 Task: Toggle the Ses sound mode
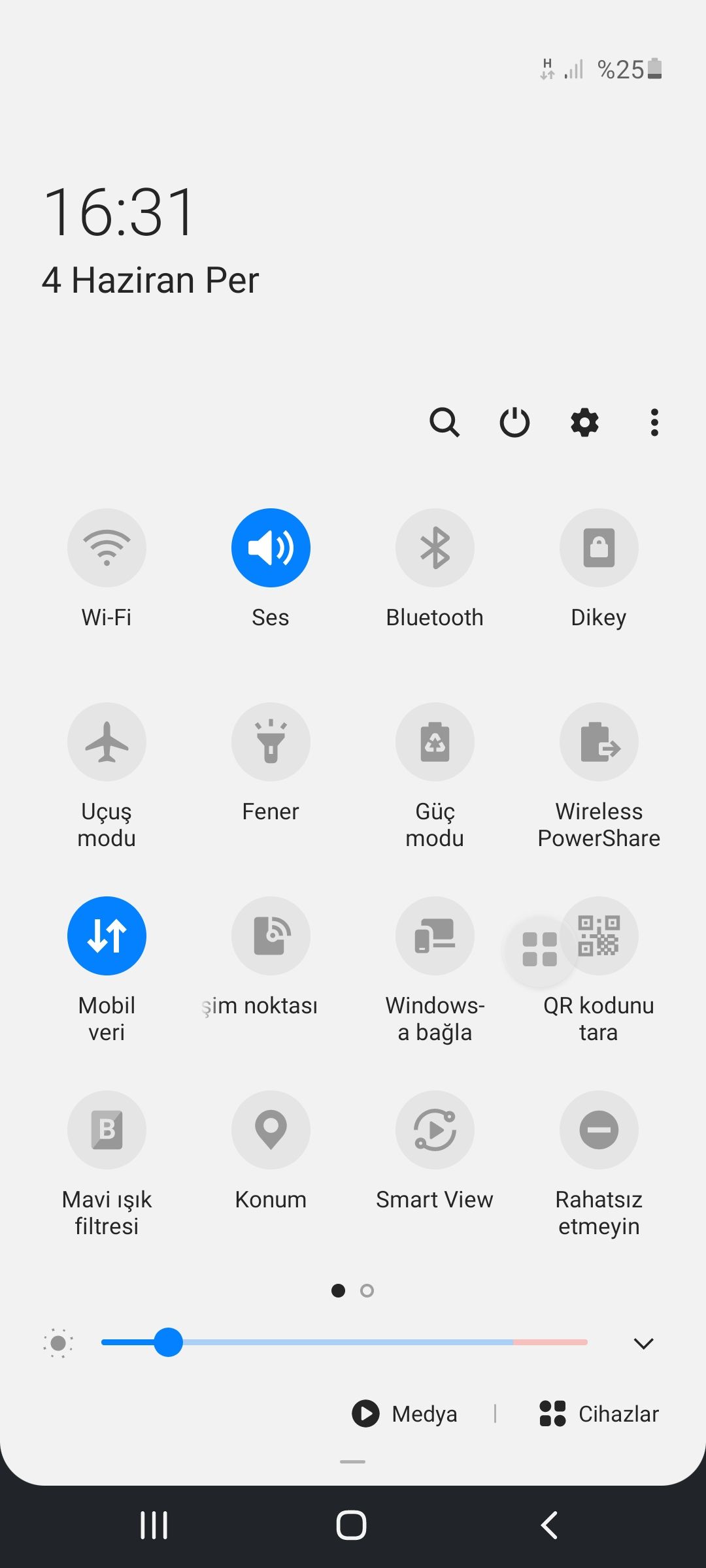click(271, 547)
